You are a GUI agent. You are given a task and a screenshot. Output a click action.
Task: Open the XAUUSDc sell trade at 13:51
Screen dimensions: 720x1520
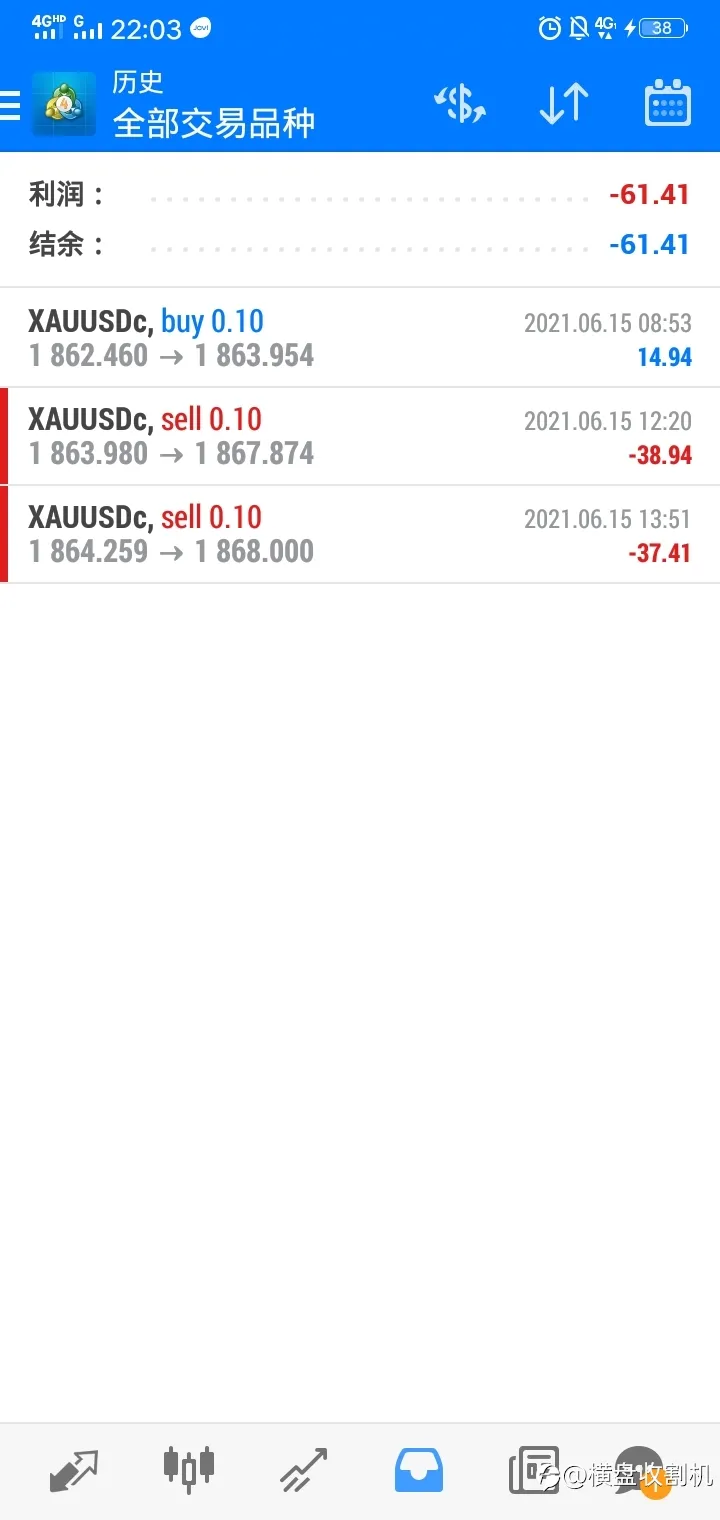360,534
